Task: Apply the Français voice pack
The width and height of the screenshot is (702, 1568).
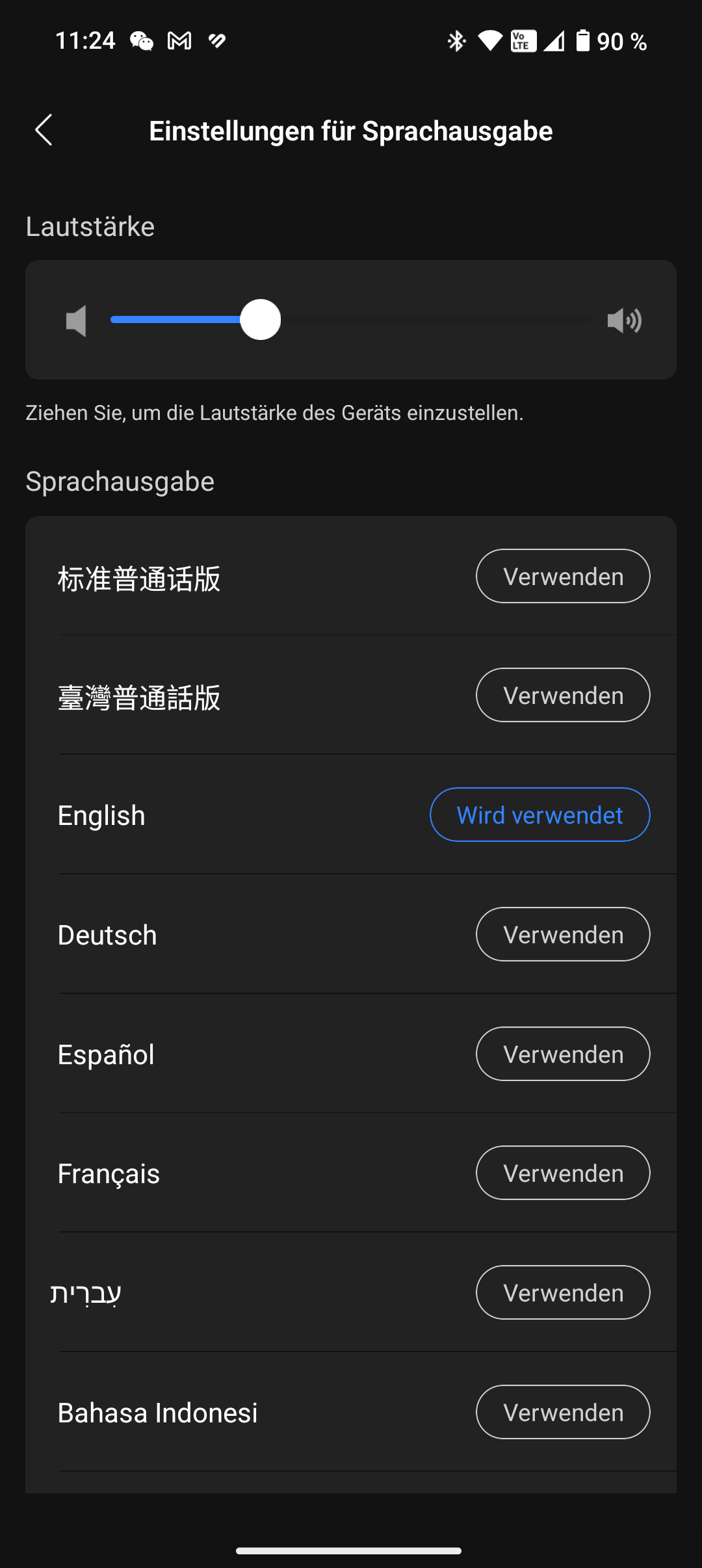Action: click(563, 1173)
